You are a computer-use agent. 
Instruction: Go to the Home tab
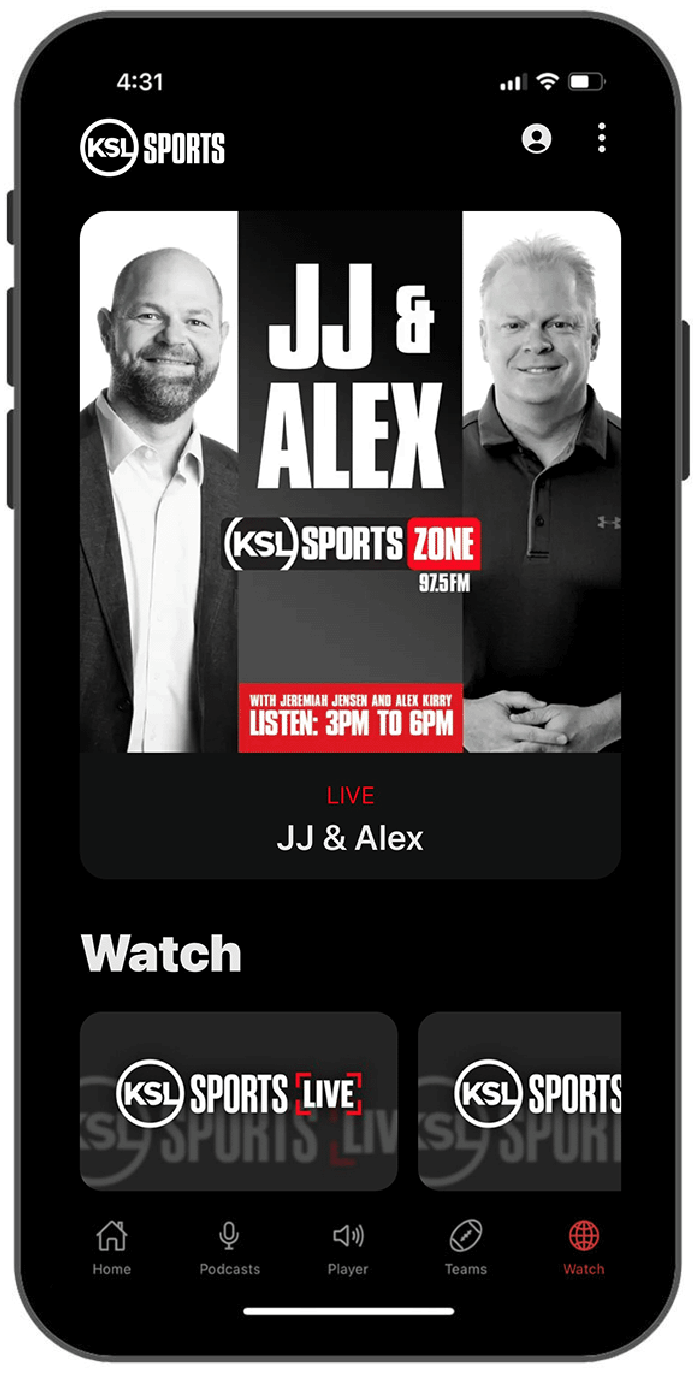click(x=112, y=1247)
